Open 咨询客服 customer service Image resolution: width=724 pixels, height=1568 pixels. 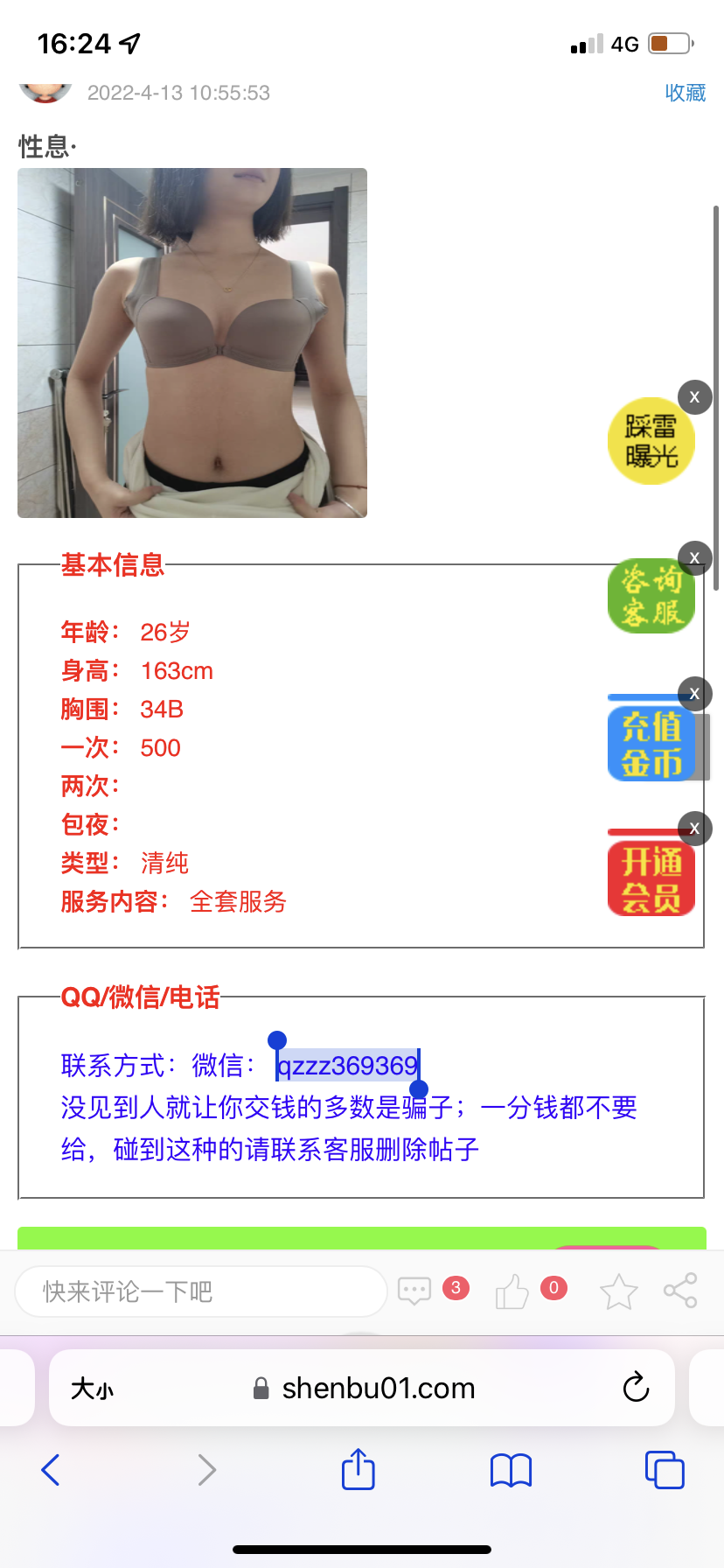click(651, 597)
